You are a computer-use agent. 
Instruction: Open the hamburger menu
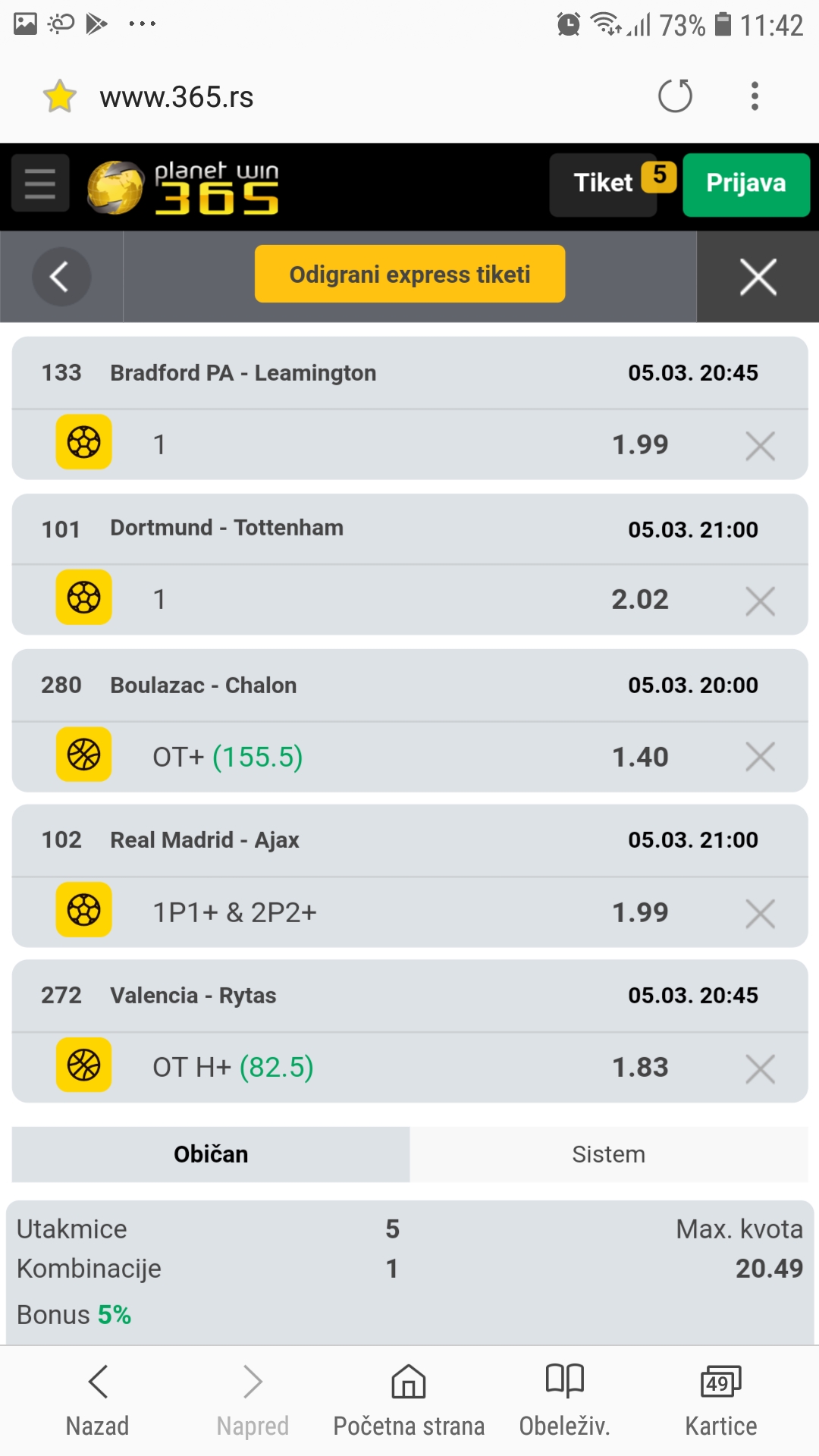click(x=40, y=184)
